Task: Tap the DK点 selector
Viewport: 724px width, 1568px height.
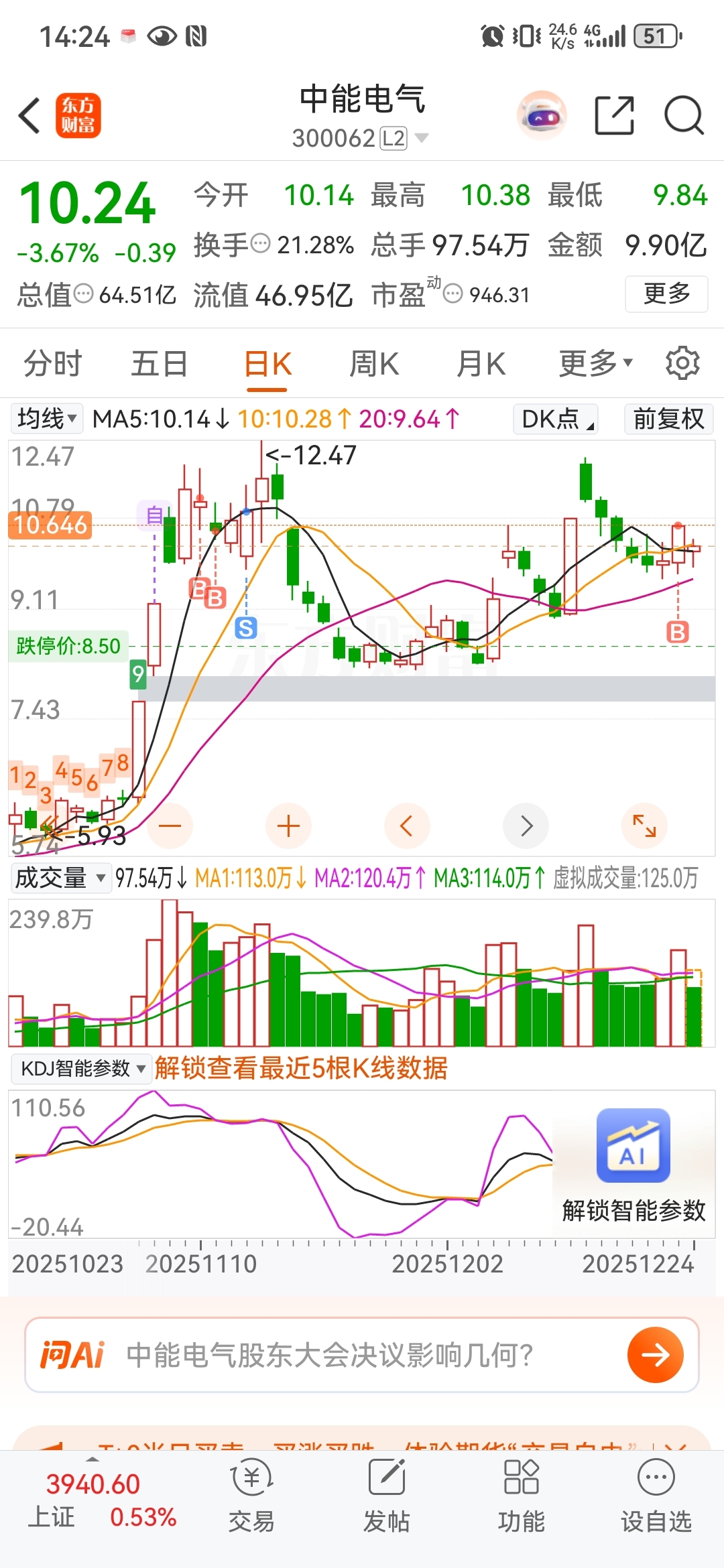Action: click(556, 419)
